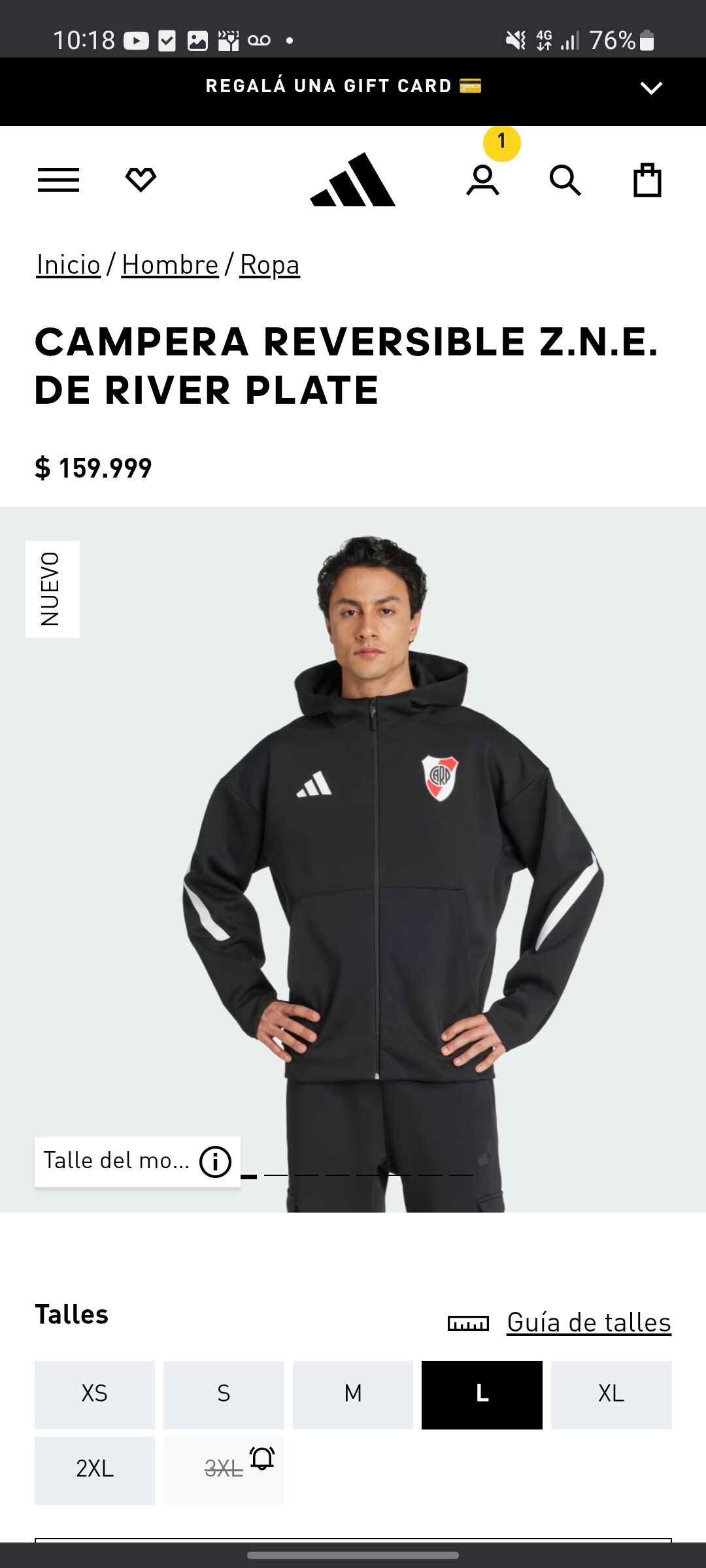Open the Hombre breadcrumb link
706x1568 pixels.
click(170, 265)
